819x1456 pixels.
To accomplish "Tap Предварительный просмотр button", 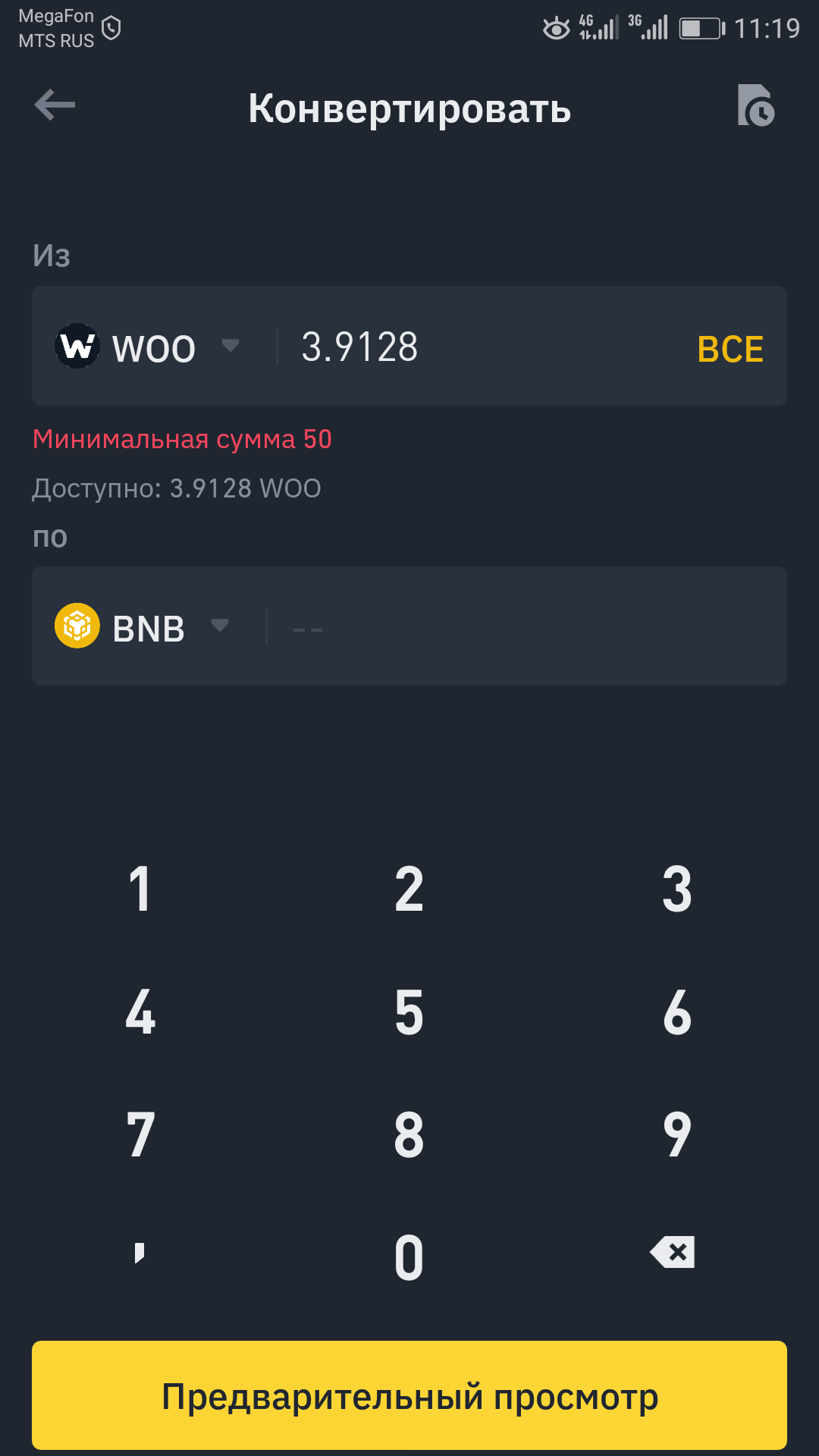I will point(409,1395).
